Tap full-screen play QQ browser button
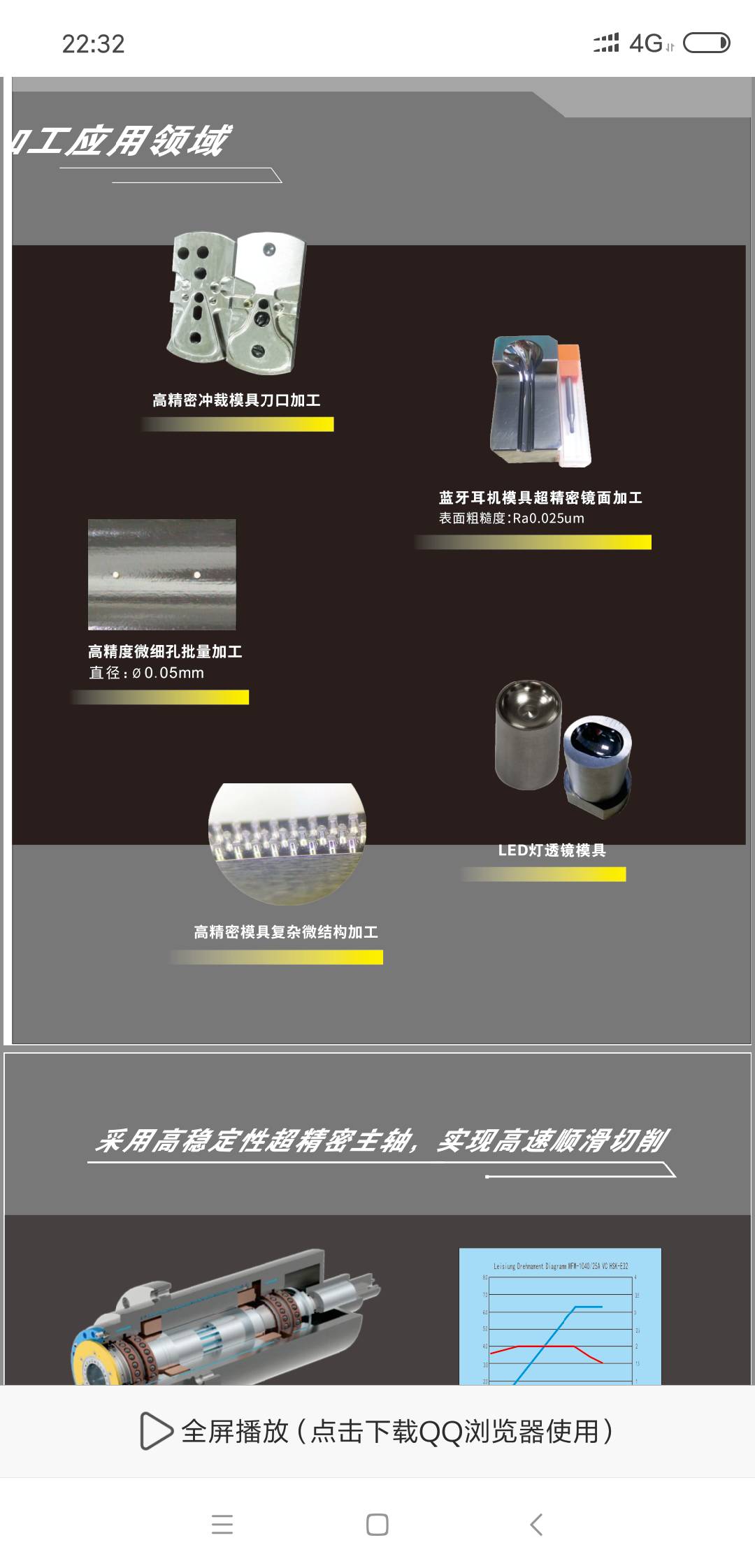This screenshot has height=1568, width=755. tap(377, 1431)
